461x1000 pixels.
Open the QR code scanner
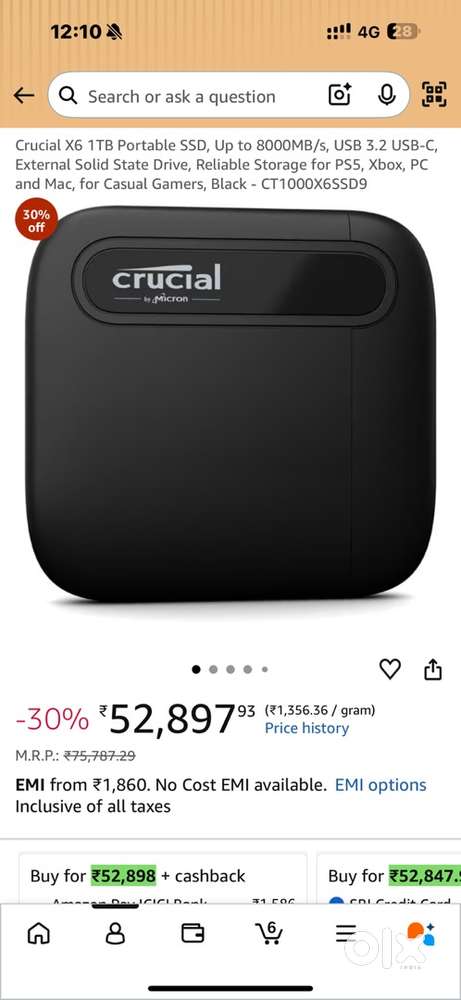(434, 95)
